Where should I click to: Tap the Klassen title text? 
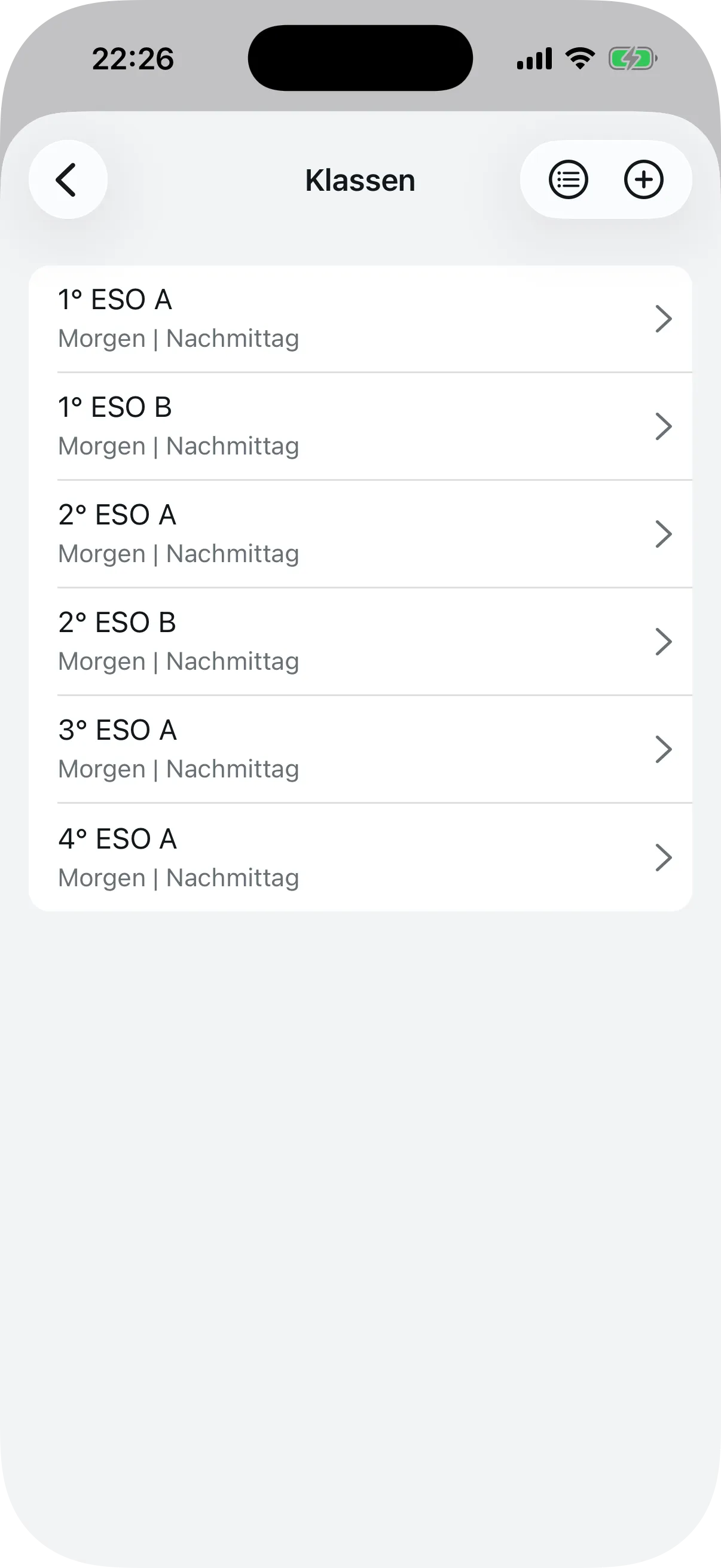point(361,179)
